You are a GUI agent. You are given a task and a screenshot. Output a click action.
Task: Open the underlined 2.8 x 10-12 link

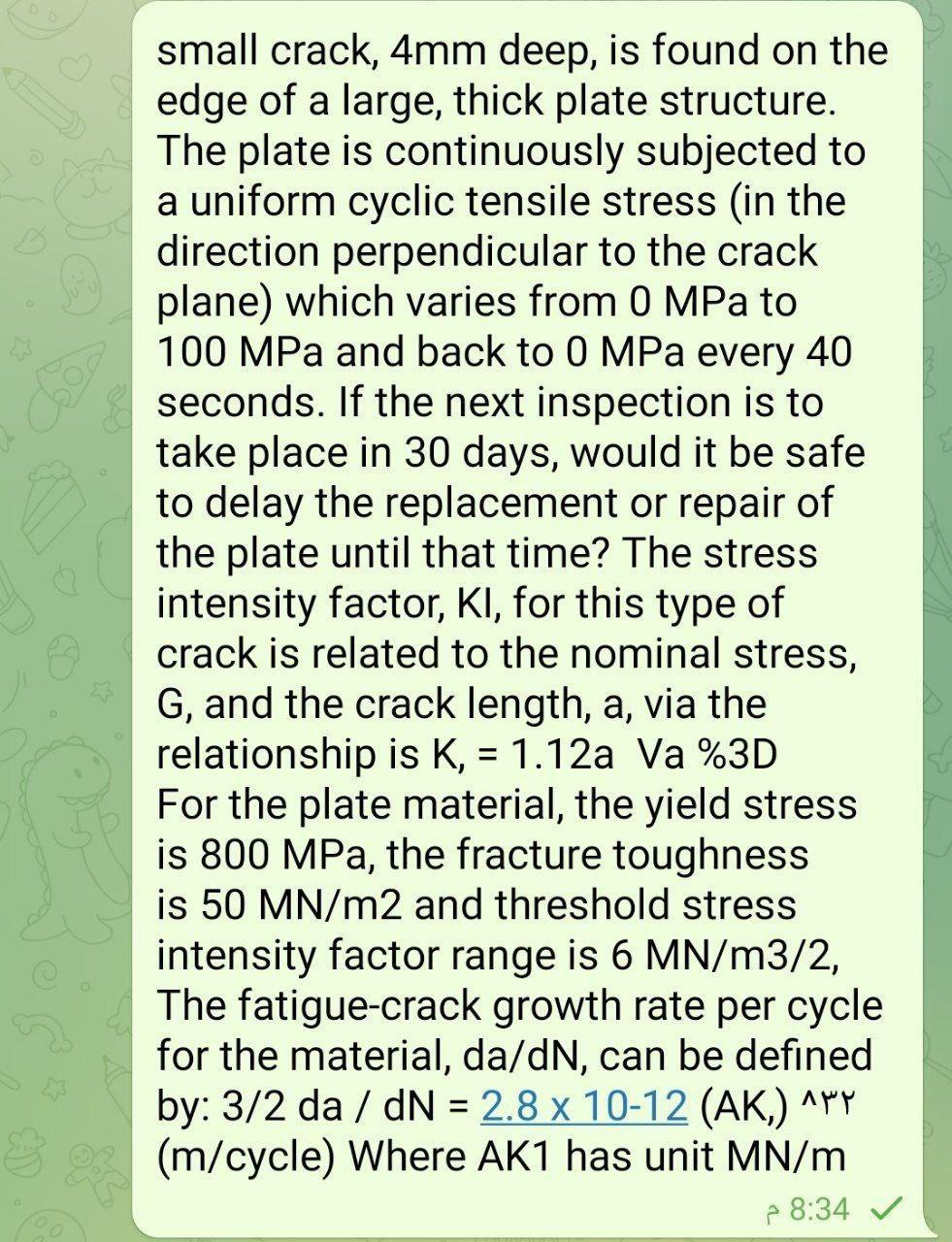584,1104
